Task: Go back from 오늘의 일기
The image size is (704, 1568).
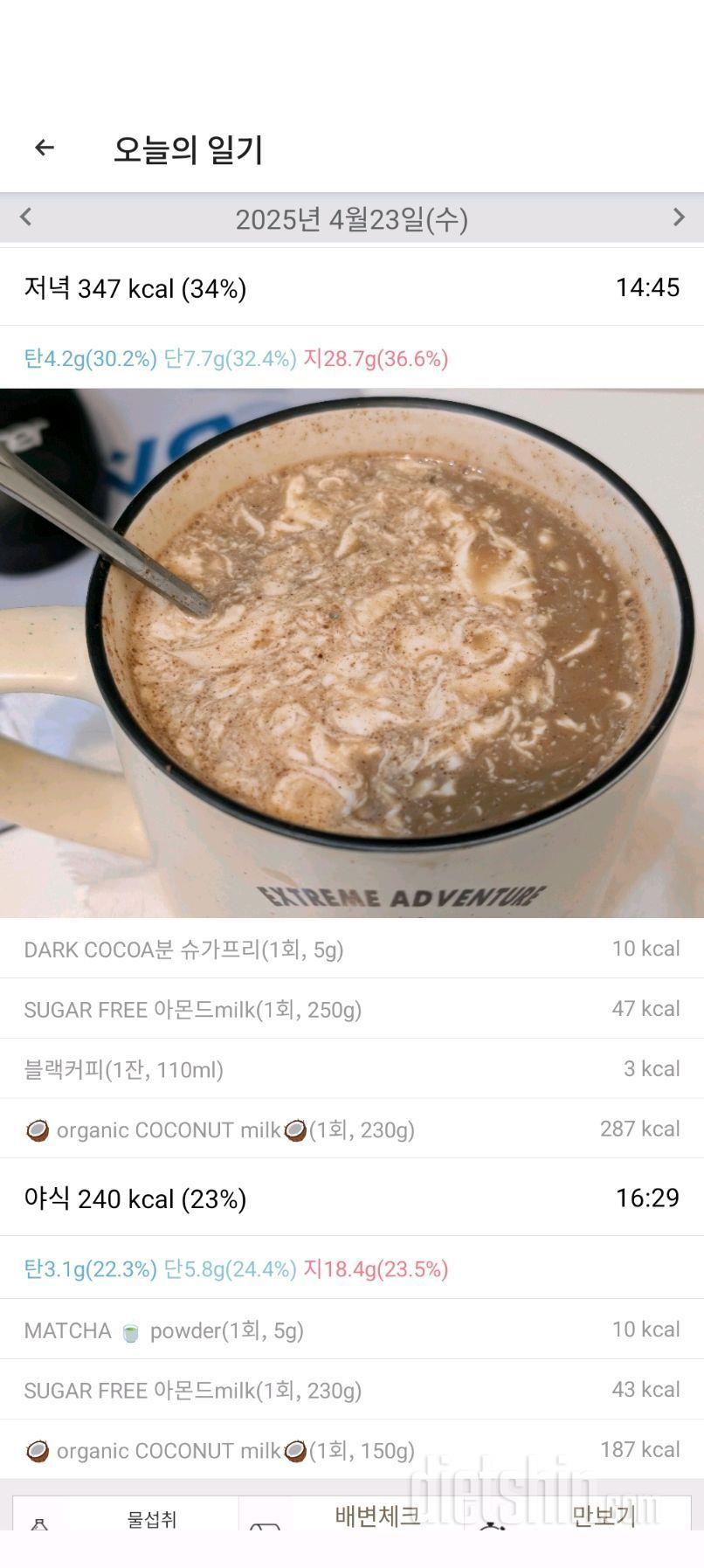Action: (x=44, y=149)
